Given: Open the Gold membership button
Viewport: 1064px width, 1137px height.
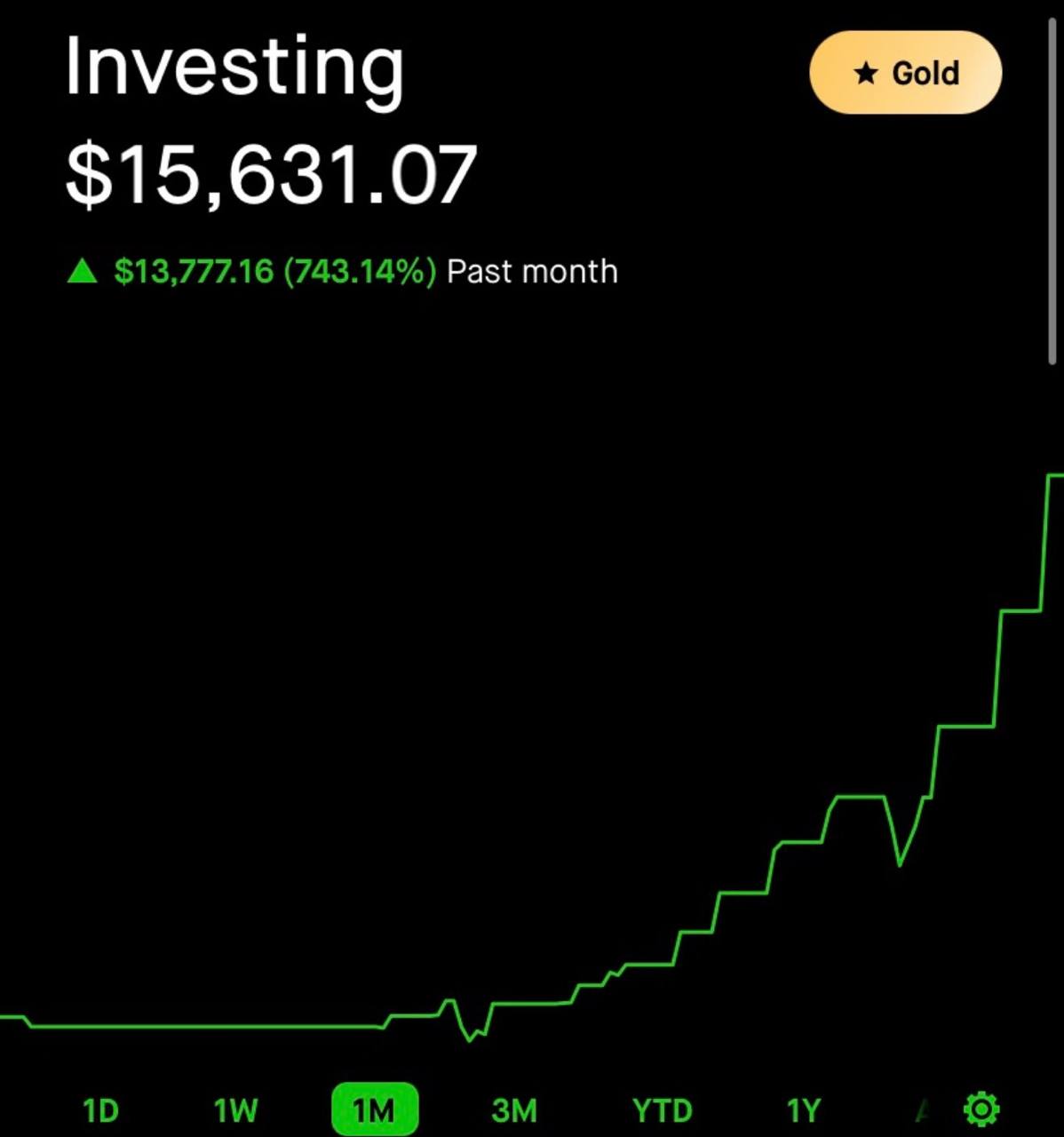Looking at the screenshot, I should (x=905, y=73).
